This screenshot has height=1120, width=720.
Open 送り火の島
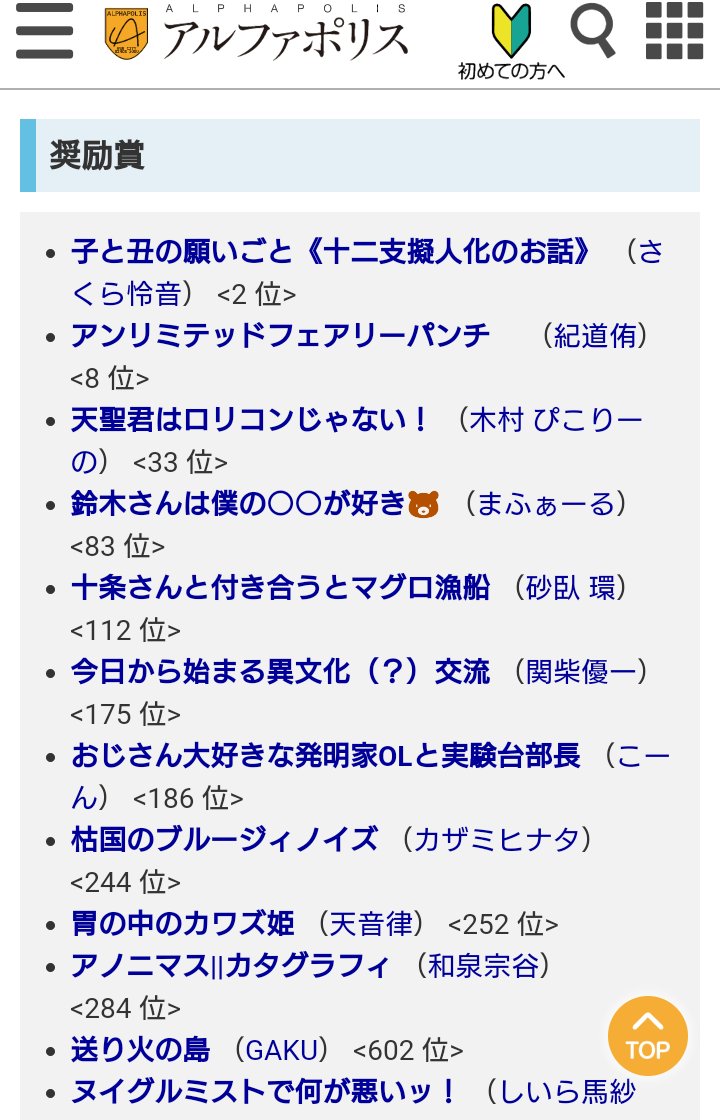pyautogui.click(x=141, y=1049)
